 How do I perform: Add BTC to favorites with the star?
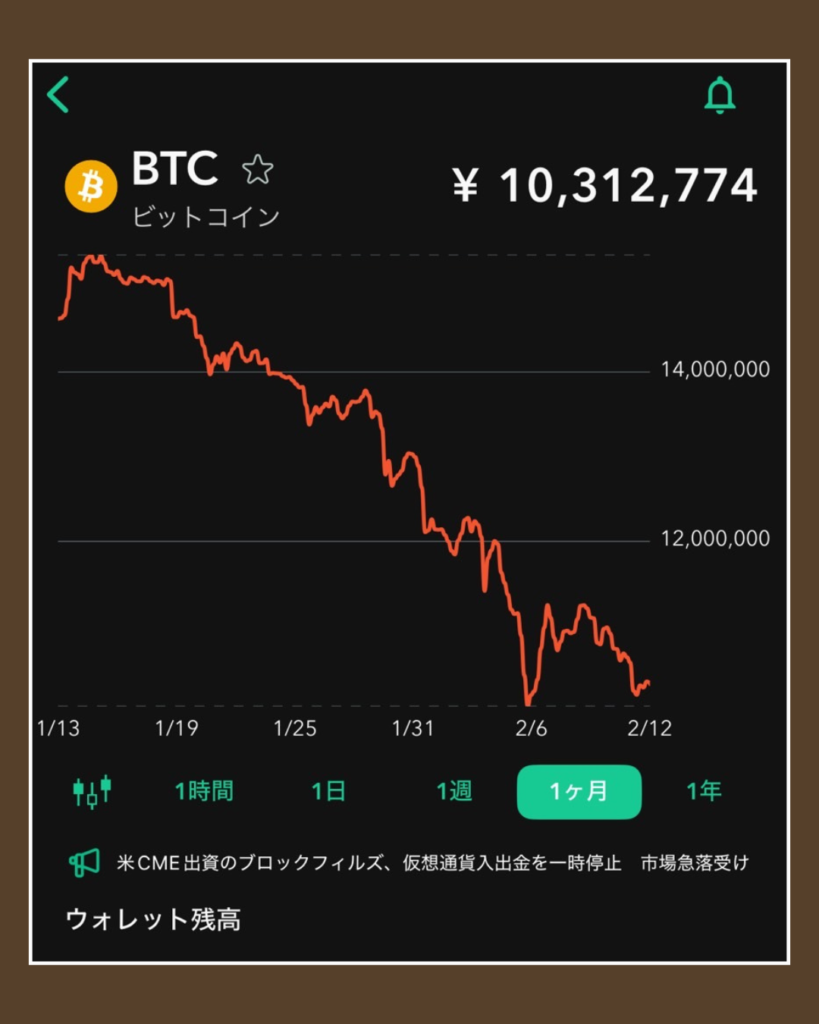coord(257,170)
